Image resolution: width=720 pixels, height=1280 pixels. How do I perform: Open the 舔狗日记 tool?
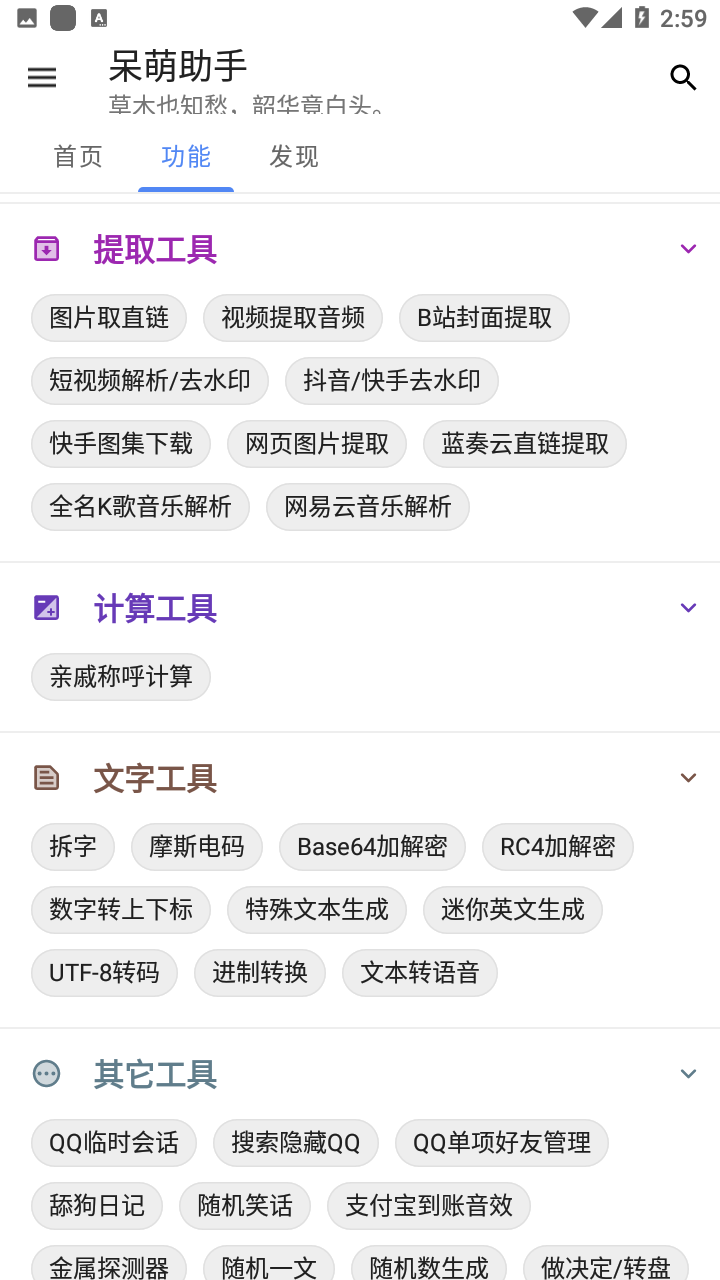coord(97,1206)
